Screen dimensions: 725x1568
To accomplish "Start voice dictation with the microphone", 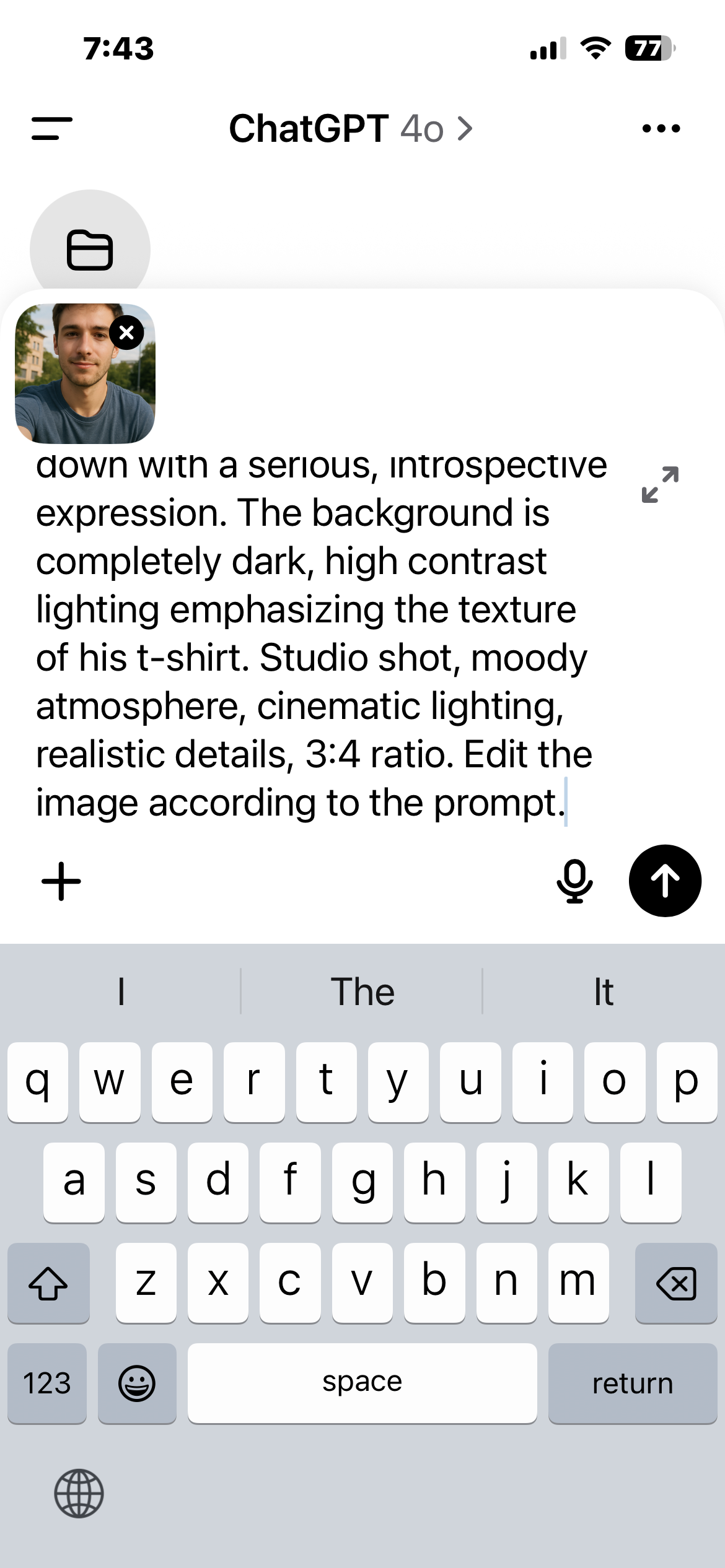I will coord(574,881).
